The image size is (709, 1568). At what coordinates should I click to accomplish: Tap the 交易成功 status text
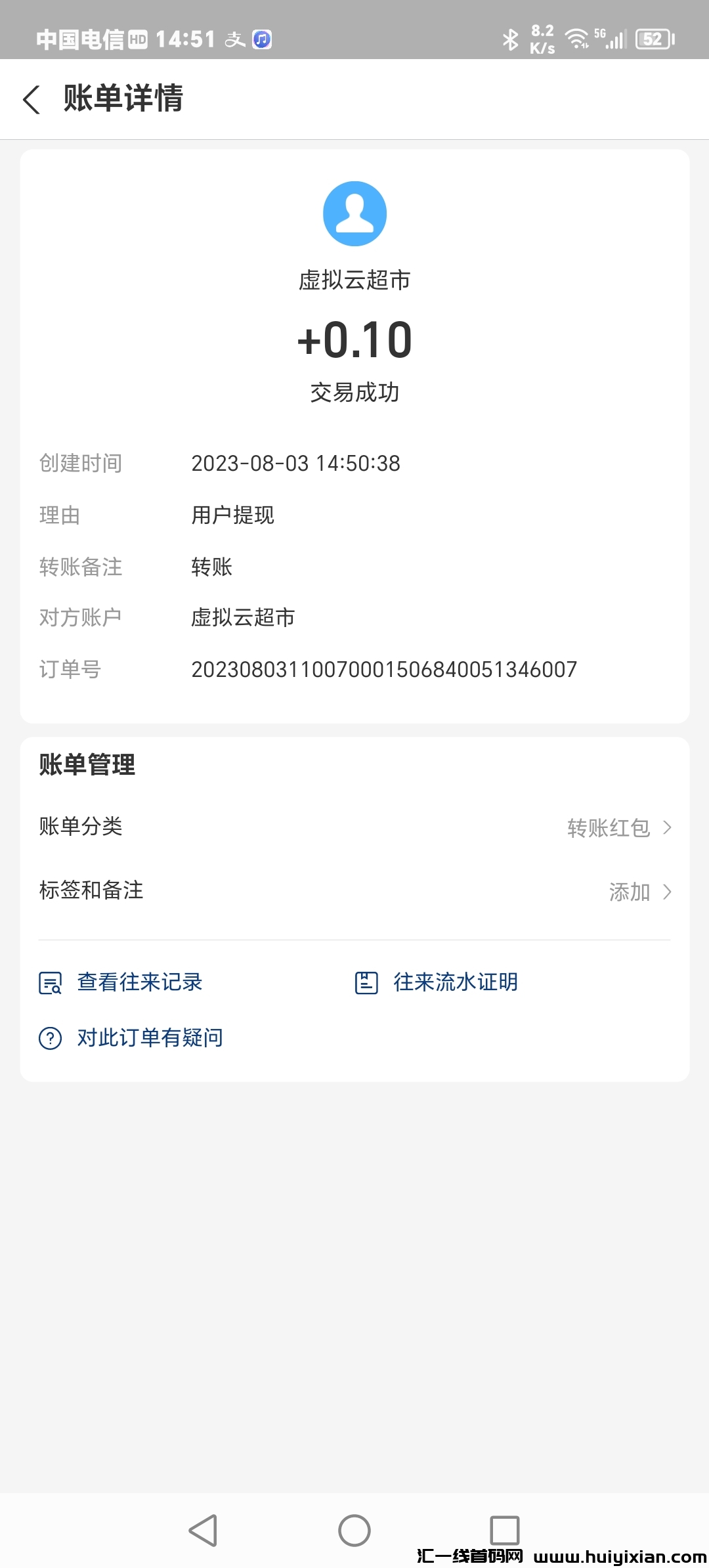354,393
